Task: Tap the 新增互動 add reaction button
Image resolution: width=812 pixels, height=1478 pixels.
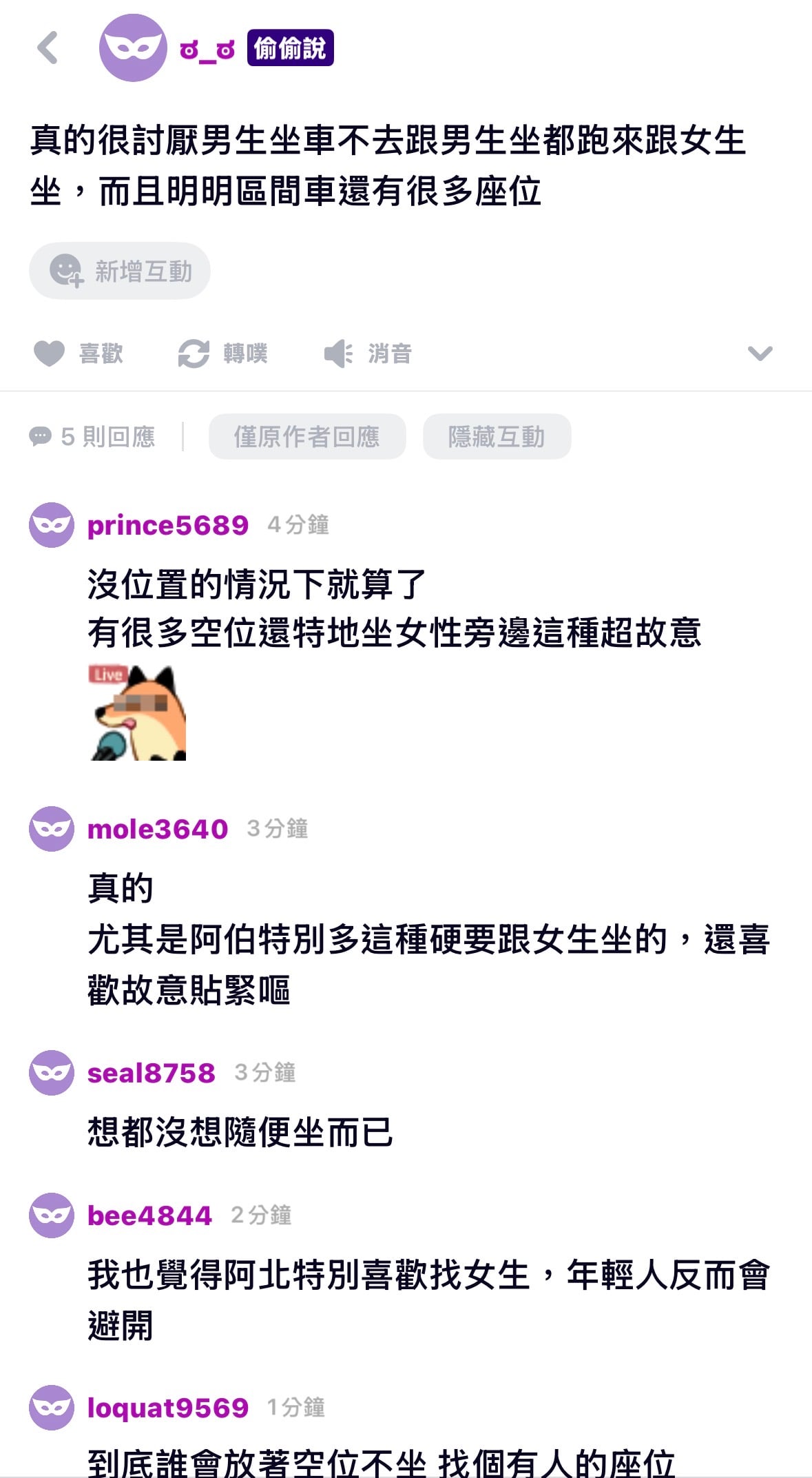Action: click(120, 271)
